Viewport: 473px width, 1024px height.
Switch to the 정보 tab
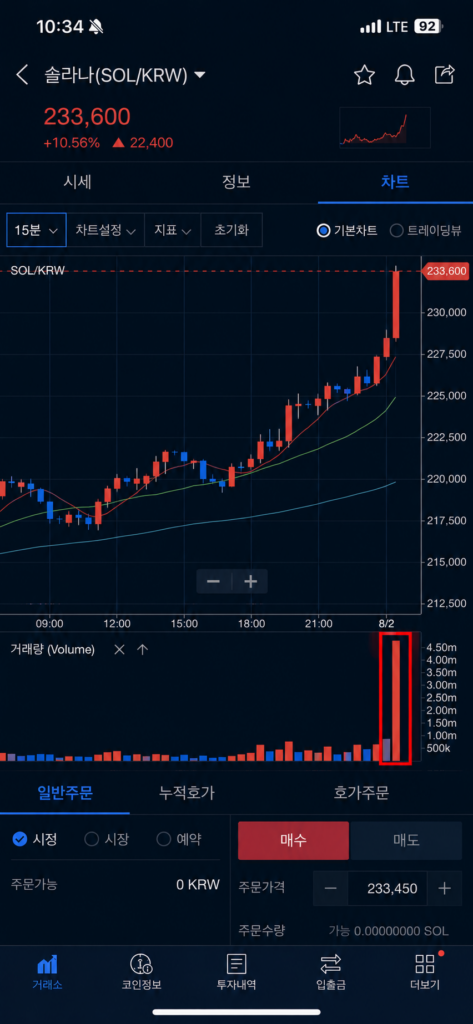click(x=236, y=182)
